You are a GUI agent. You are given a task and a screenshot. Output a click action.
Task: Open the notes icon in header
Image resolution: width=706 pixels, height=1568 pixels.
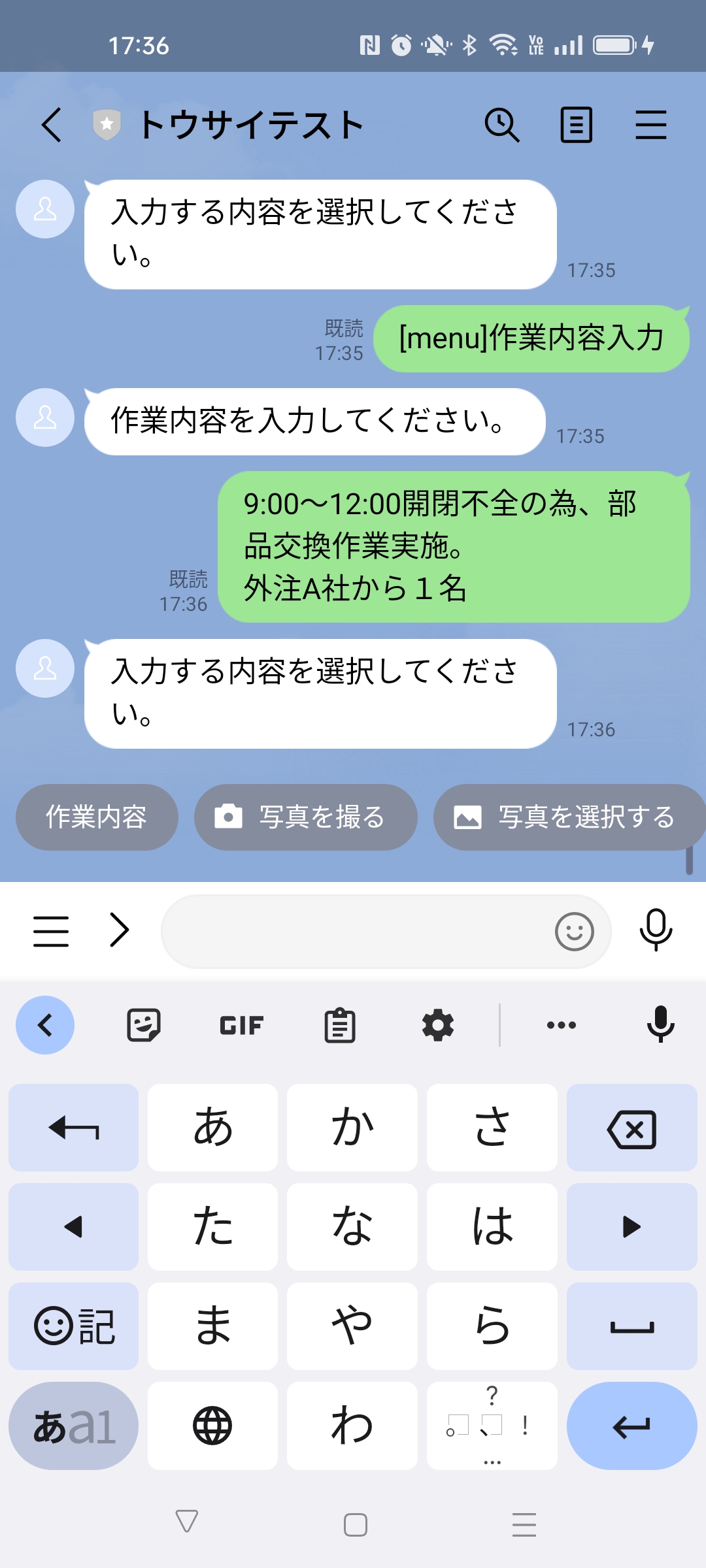click(x=577, y=125)
